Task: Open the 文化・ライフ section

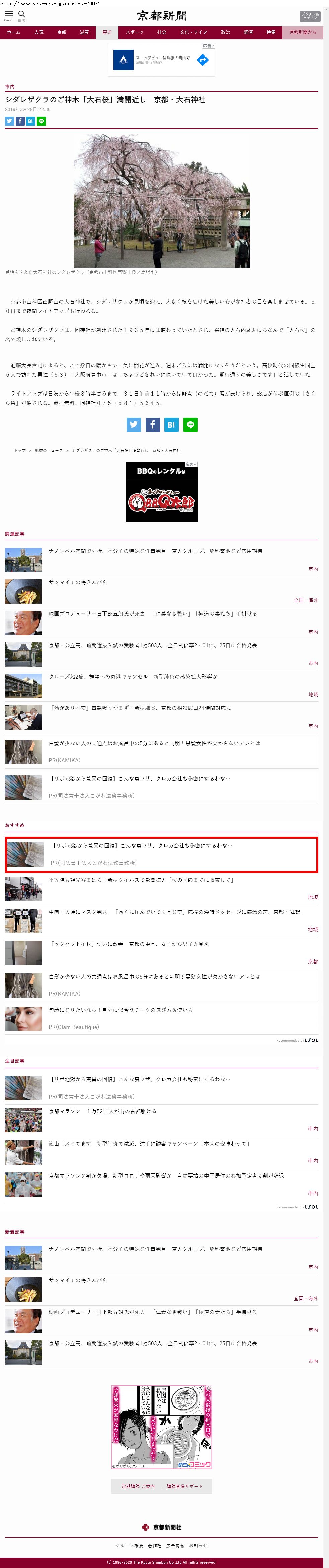Action: click(193, 32)
